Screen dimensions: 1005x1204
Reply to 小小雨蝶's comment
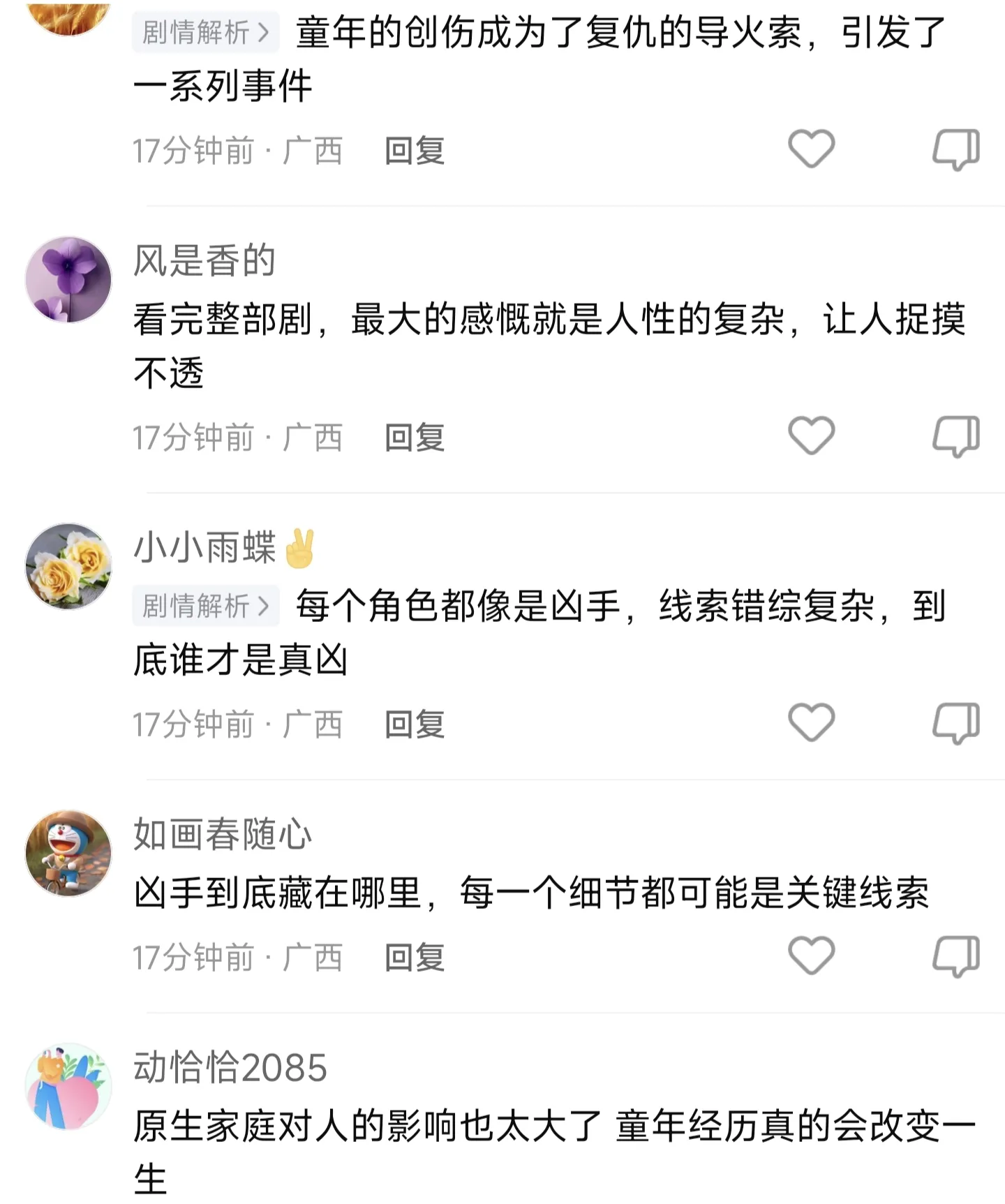coord(415,724)
